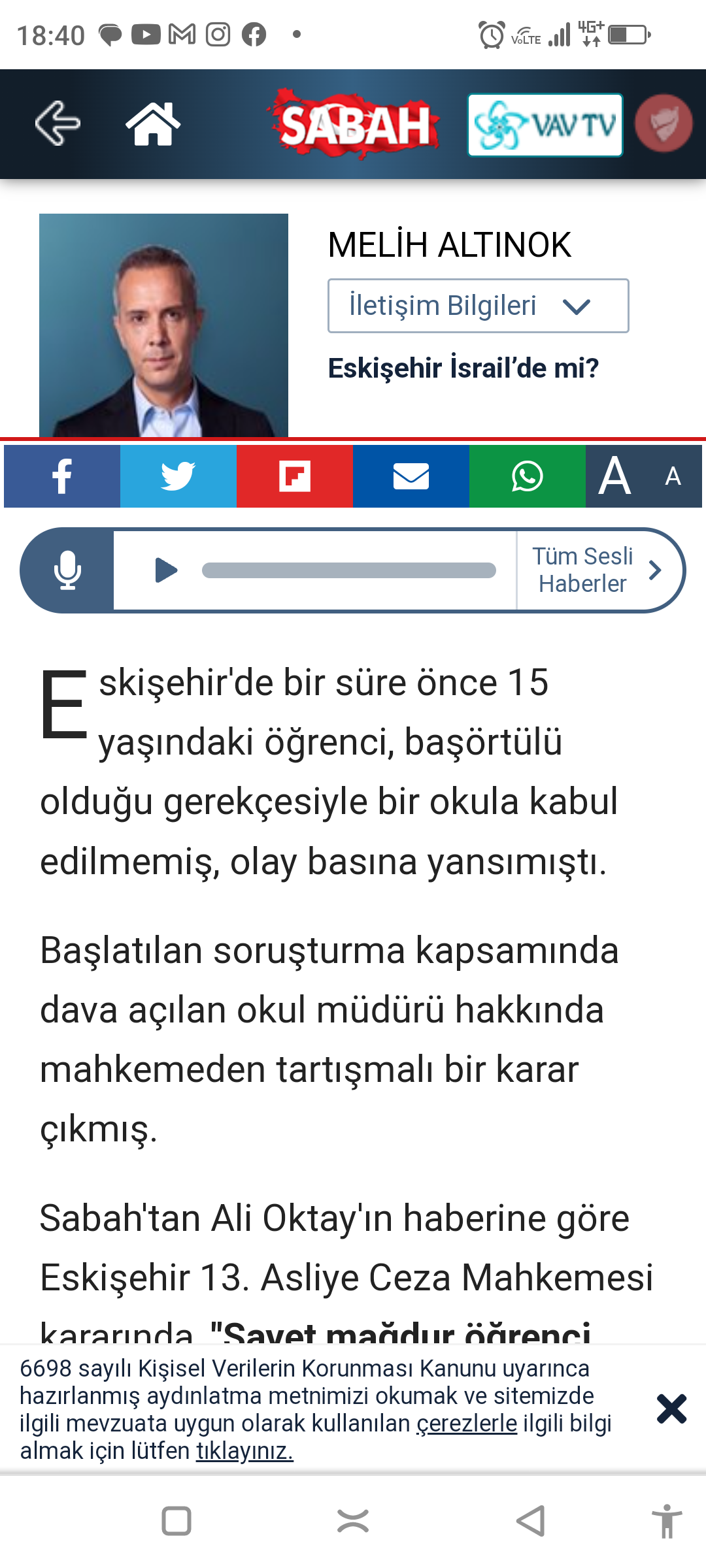Open the Sabah home page icon
706x1568 pixels.
click(152, 123)
